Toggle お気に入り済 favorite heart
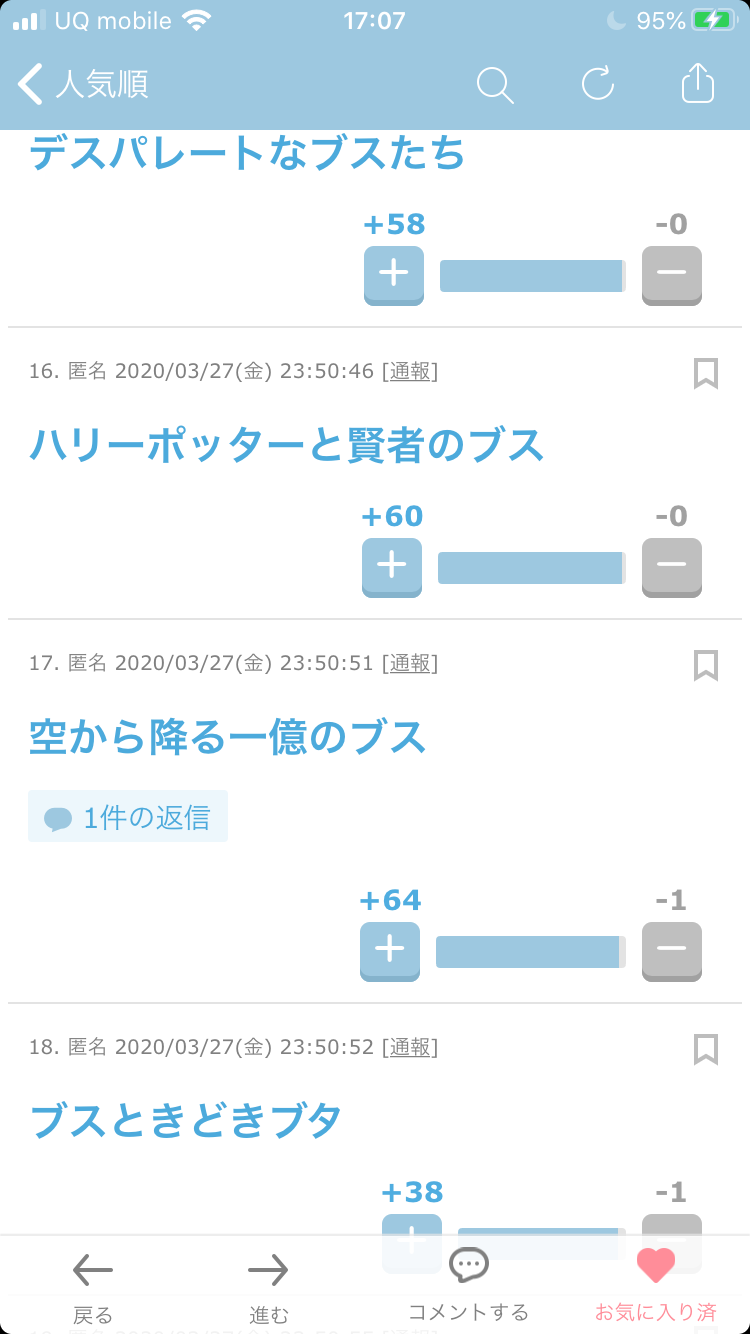 click(x=656, y=1284)
